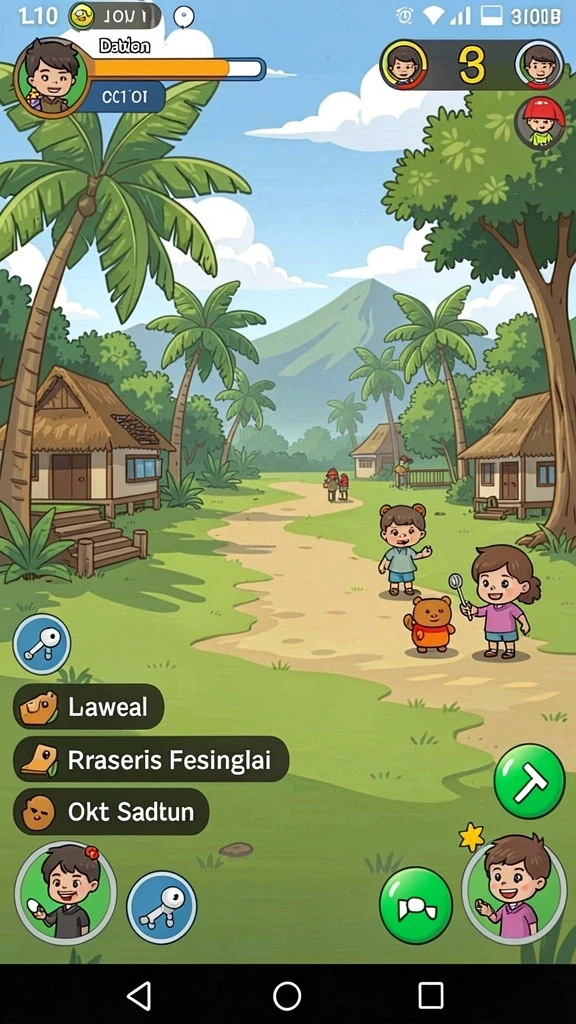The height and width of the screenshot is (1024, 576).
Task: Go back with the system back button
Action: pos(139,996)
